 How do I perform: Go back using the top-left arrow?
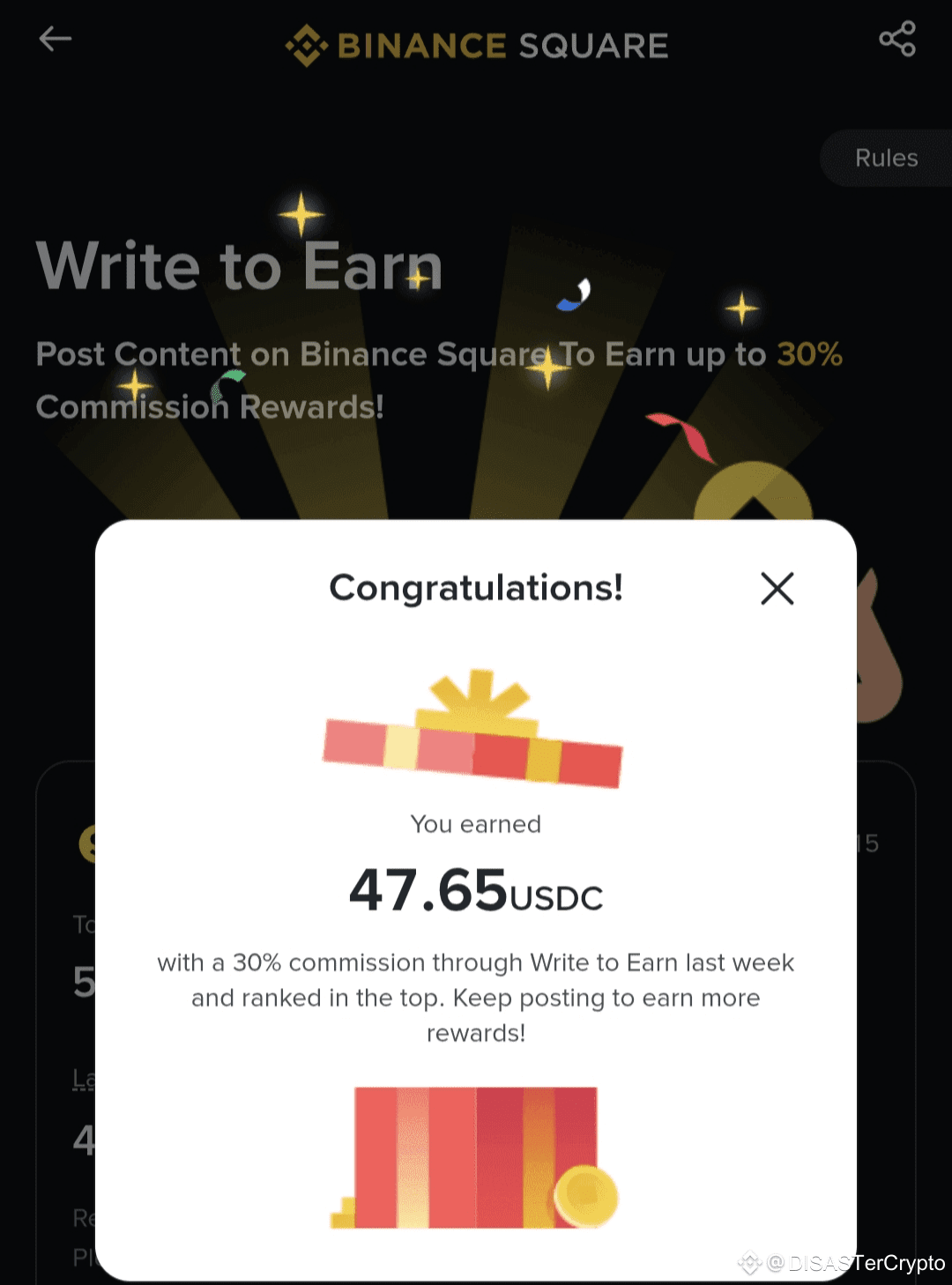56,39
